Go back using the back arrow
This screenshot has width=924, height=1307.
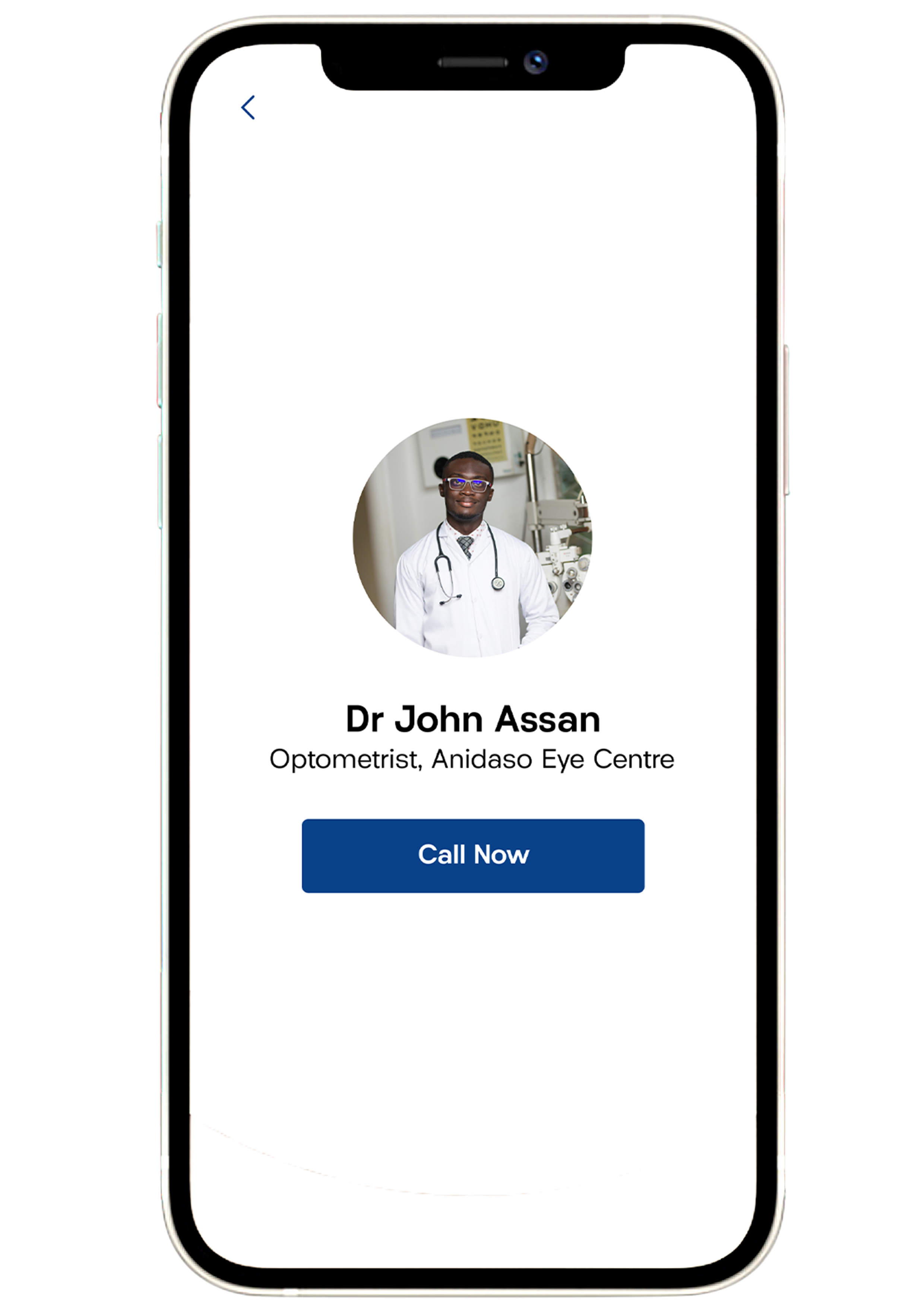point(248,108)
